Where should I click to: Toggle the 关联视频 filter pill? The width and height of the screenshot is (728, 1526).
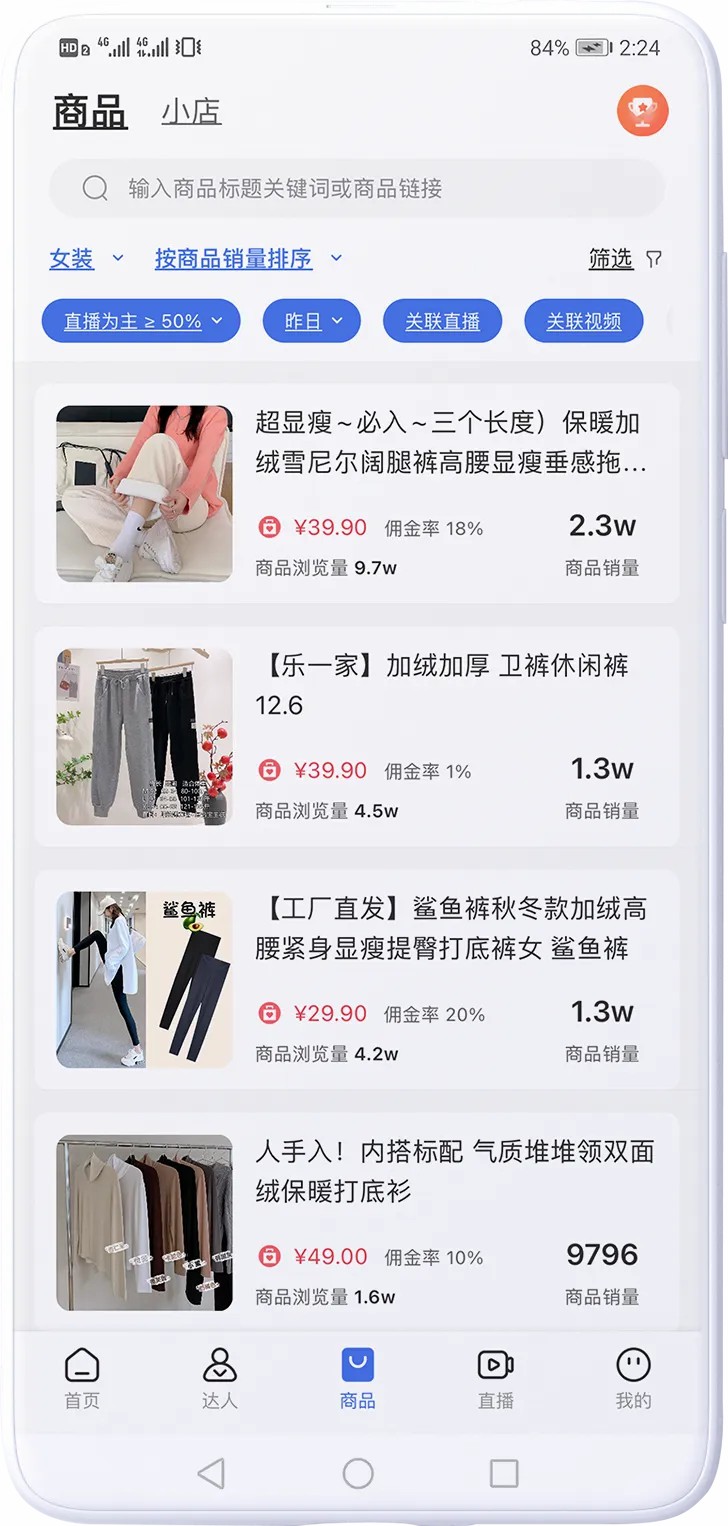(x=583, y=321)
